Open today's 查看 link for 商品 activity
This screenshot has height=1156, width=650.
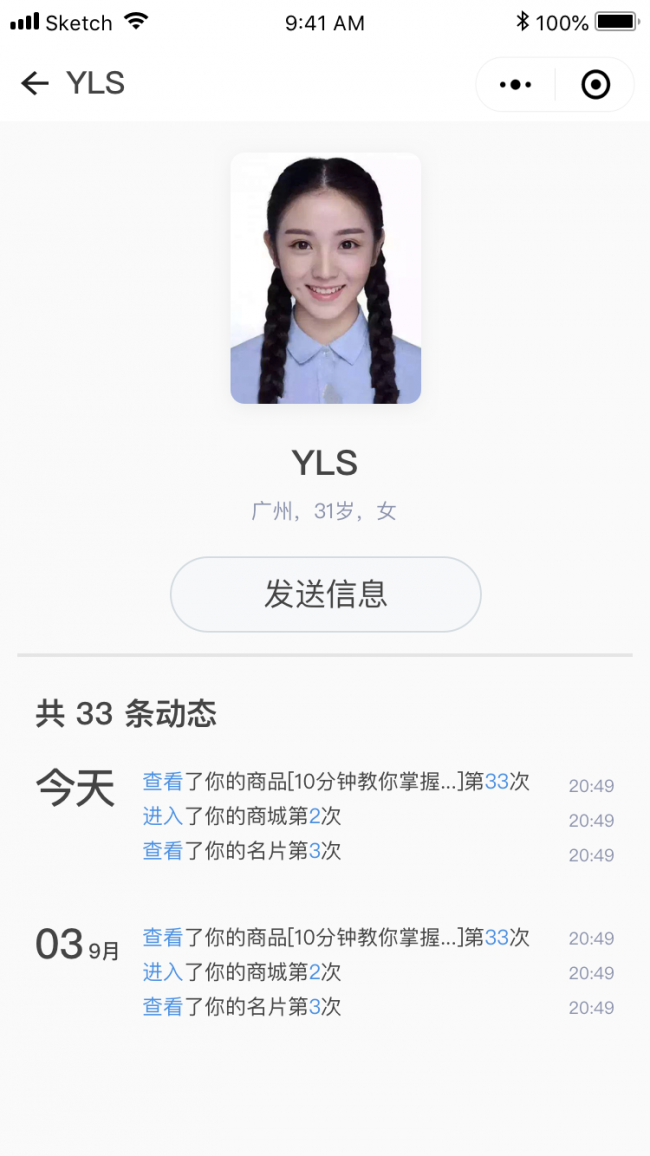(163, 782)
